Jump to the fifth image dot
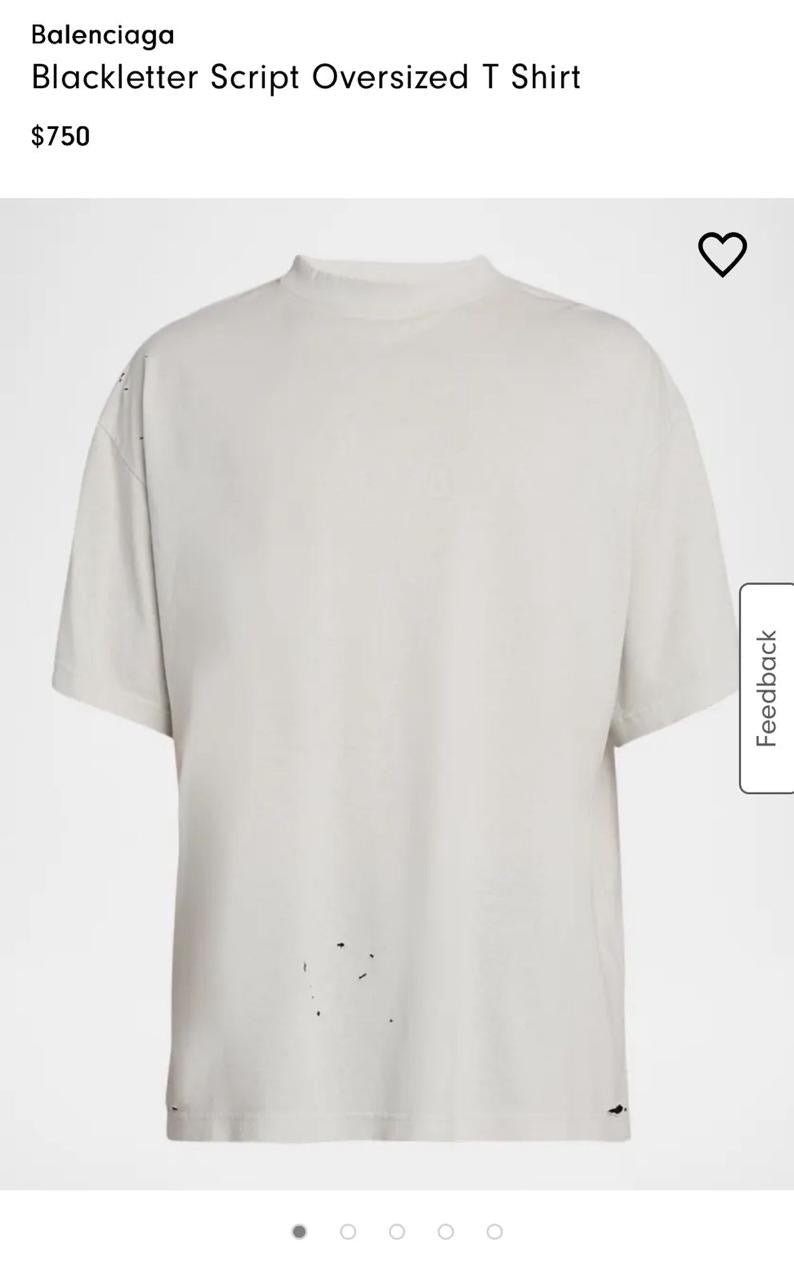 click(x=494, y=1231)
